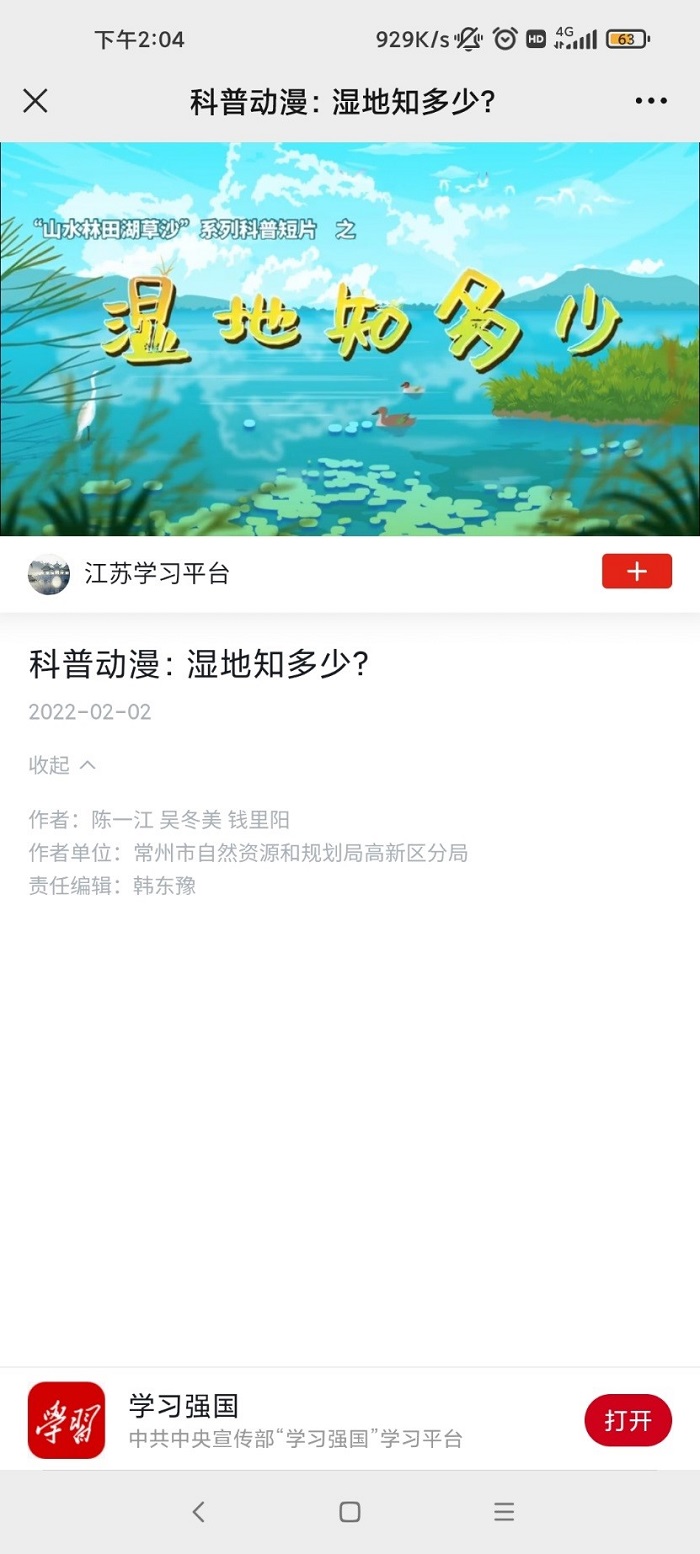This screenshot has width=700, height=1554.
Task: Go back using system navigation bar
Action: 198,1512
